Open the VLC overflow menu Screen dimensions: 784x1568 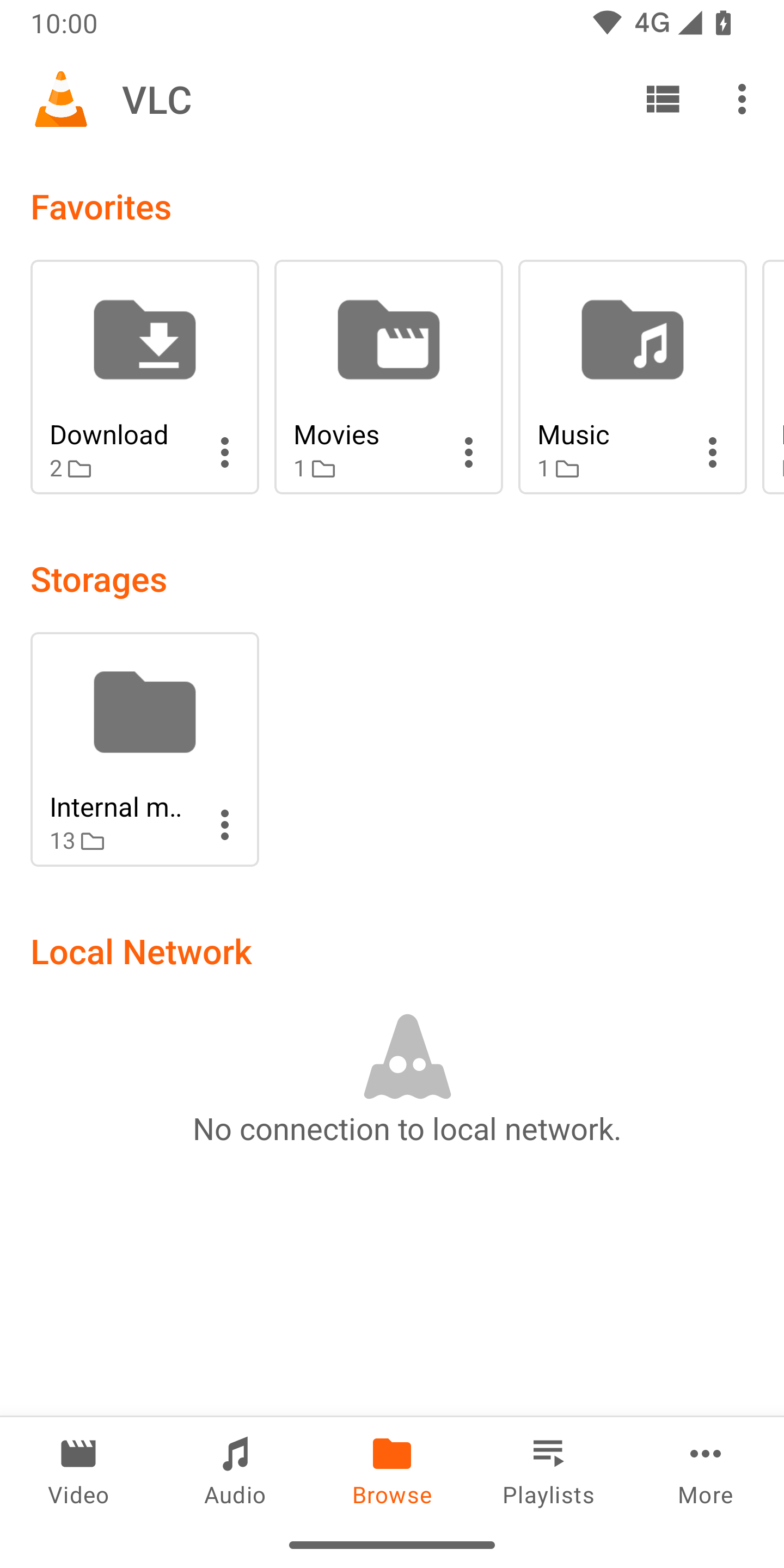[x=742, y=99]
